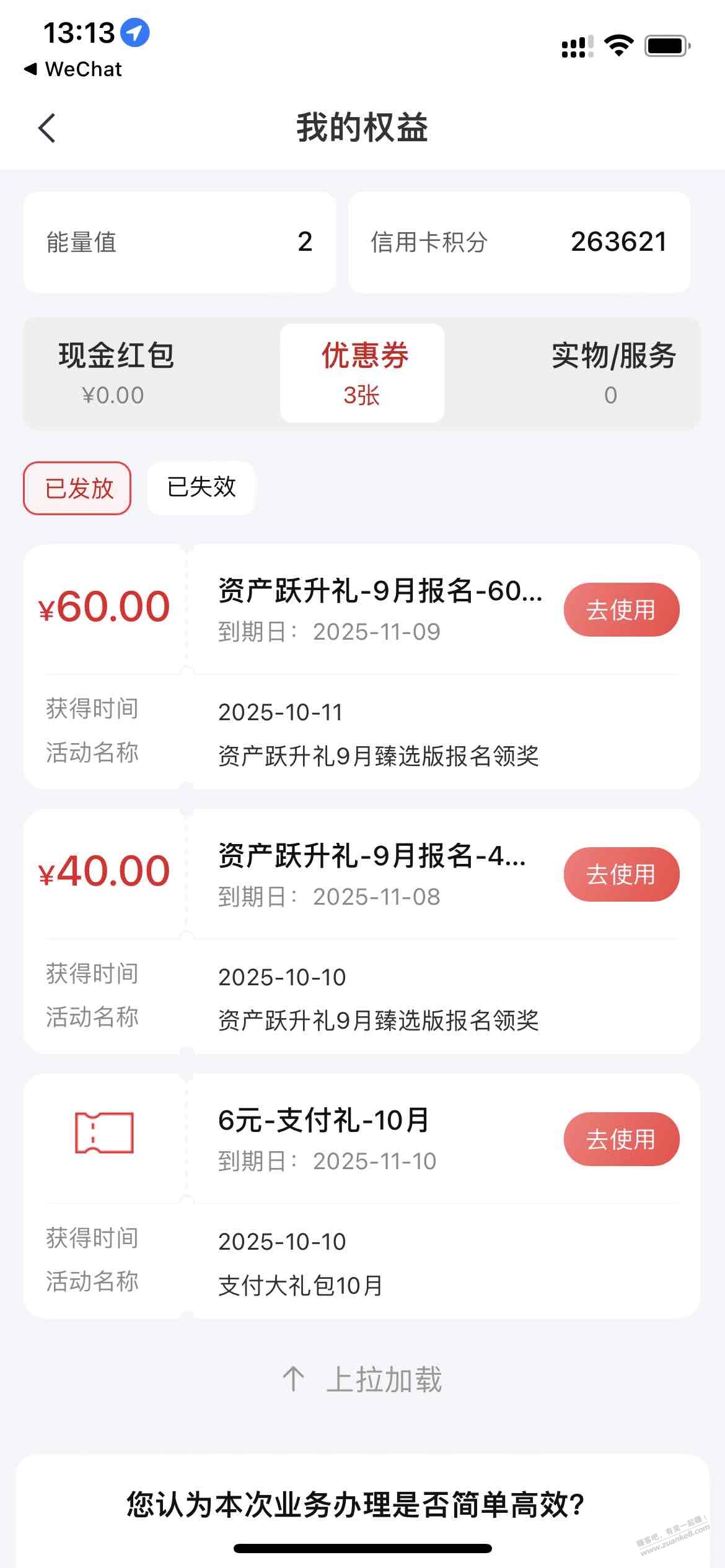The width and height of the screenshot is (725, 1568).
Task: Return to WeChat via status bar link
Action: click(x=73, y=69)
